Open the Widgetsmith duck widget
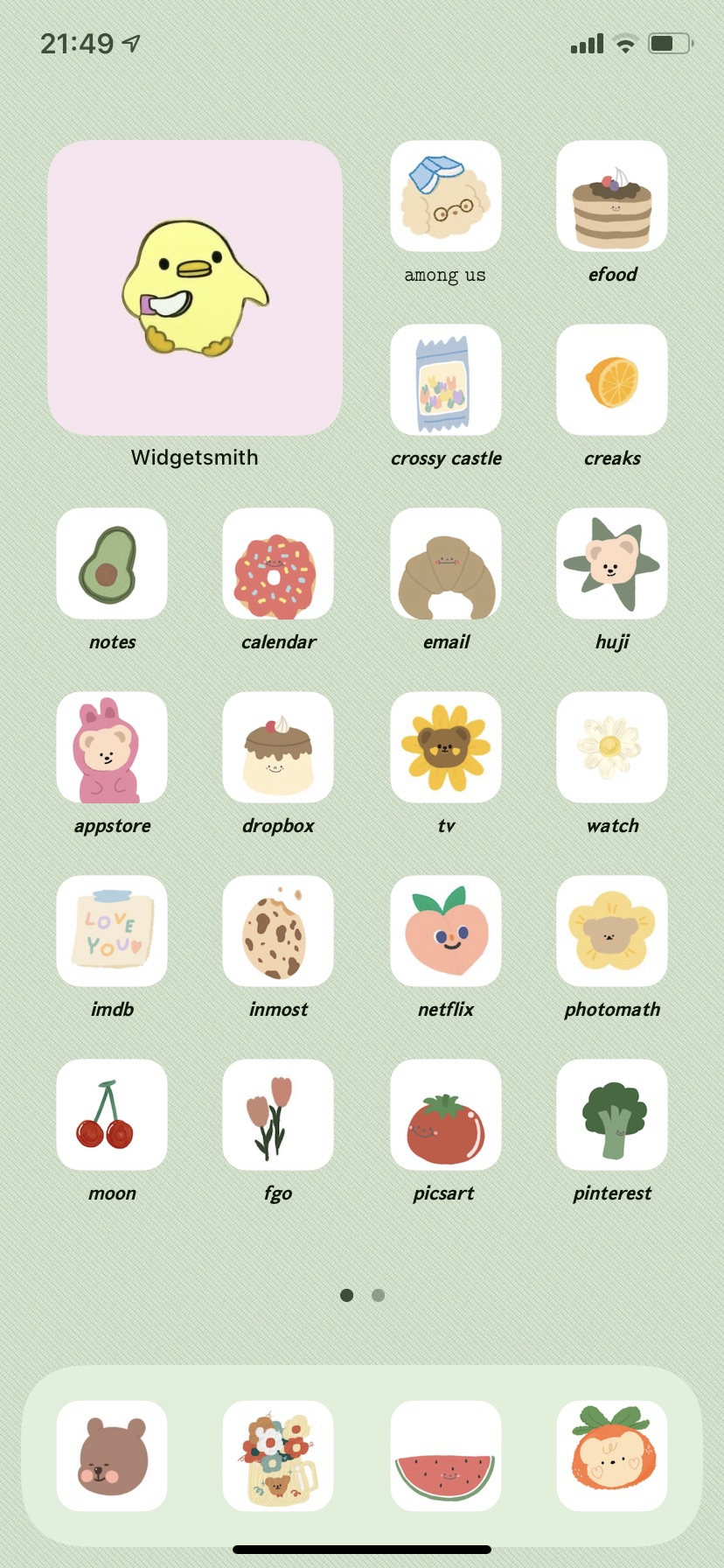The image size is (724, 1568). tap(194, 288)
